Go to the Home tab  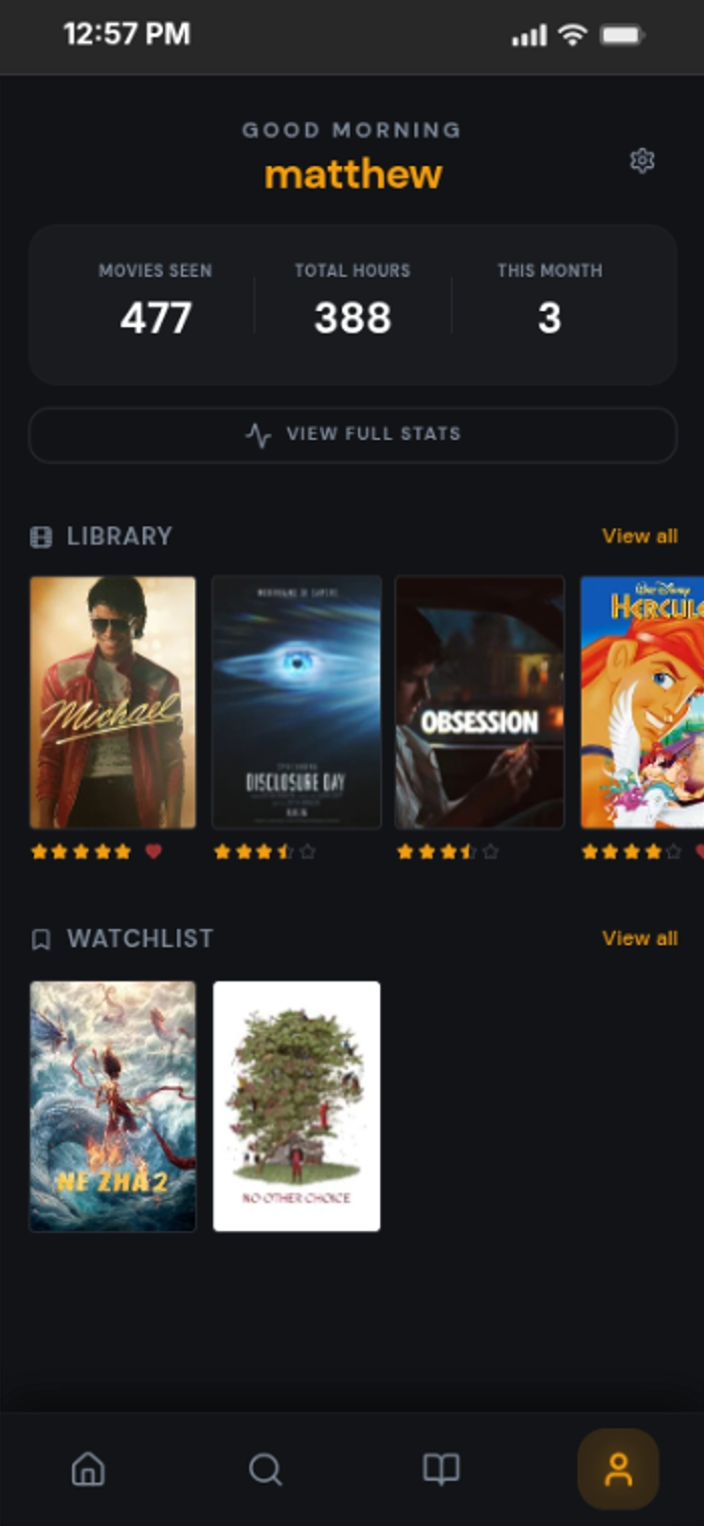(x=88, y=1469)
